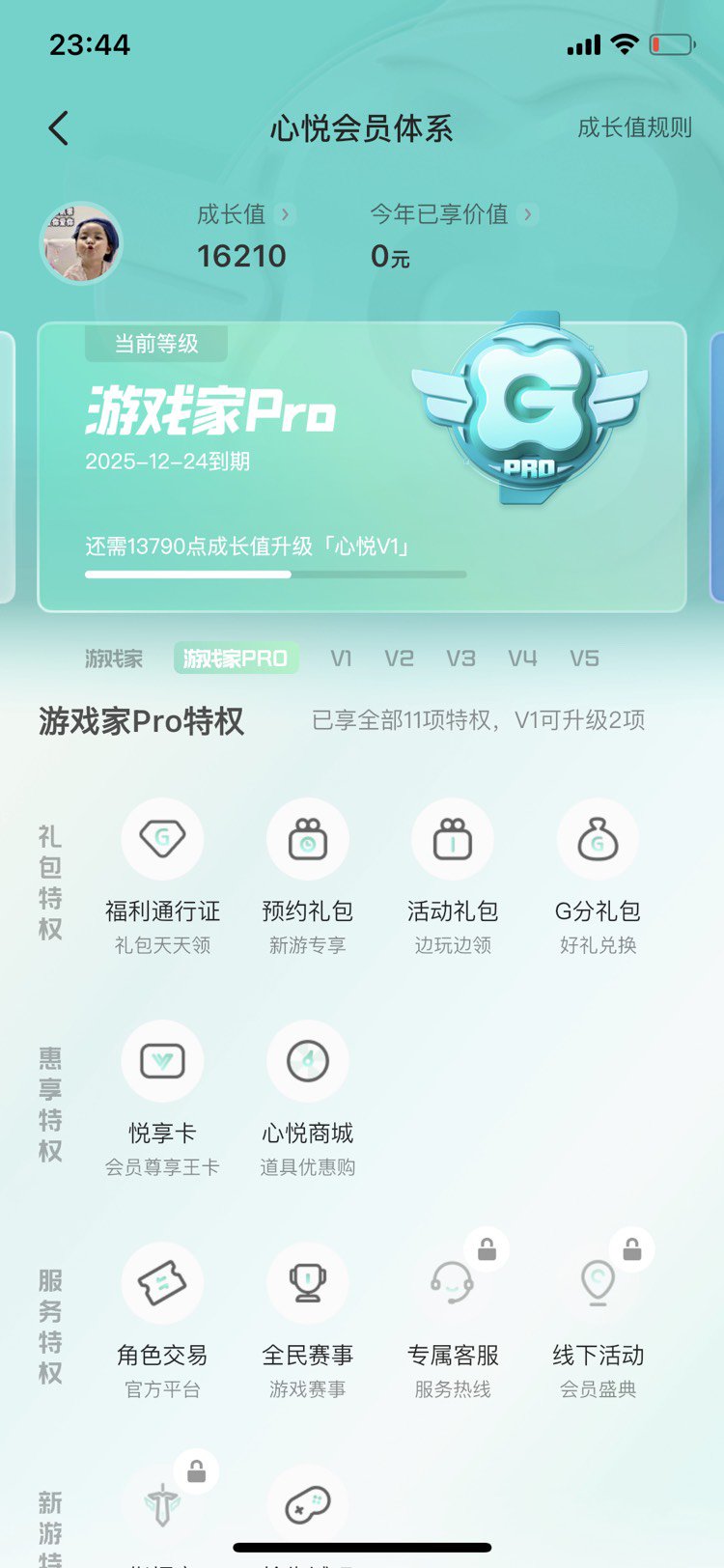View 成长值 details

243,214
